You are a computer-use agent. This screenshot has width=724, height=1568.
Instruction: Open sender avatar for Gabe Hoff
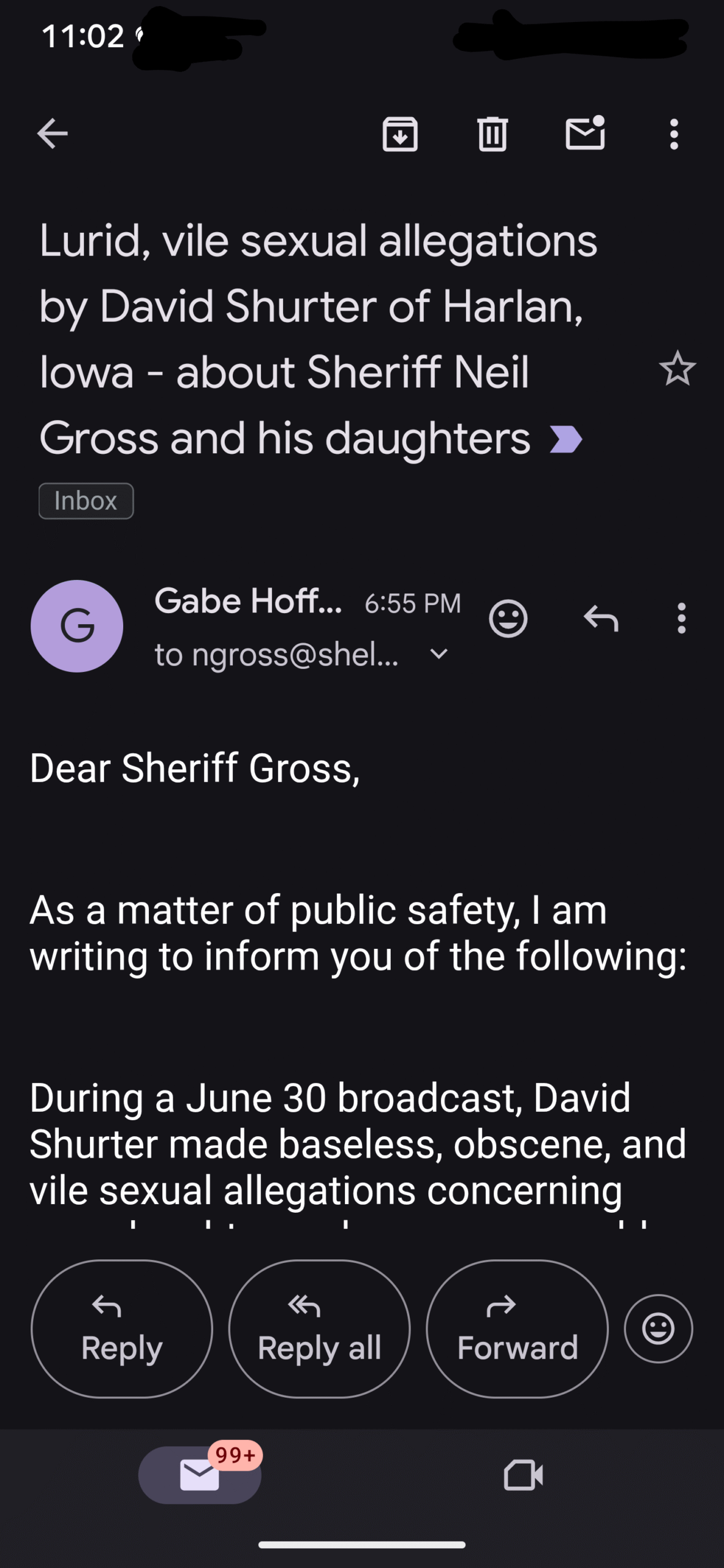point(77,626)
